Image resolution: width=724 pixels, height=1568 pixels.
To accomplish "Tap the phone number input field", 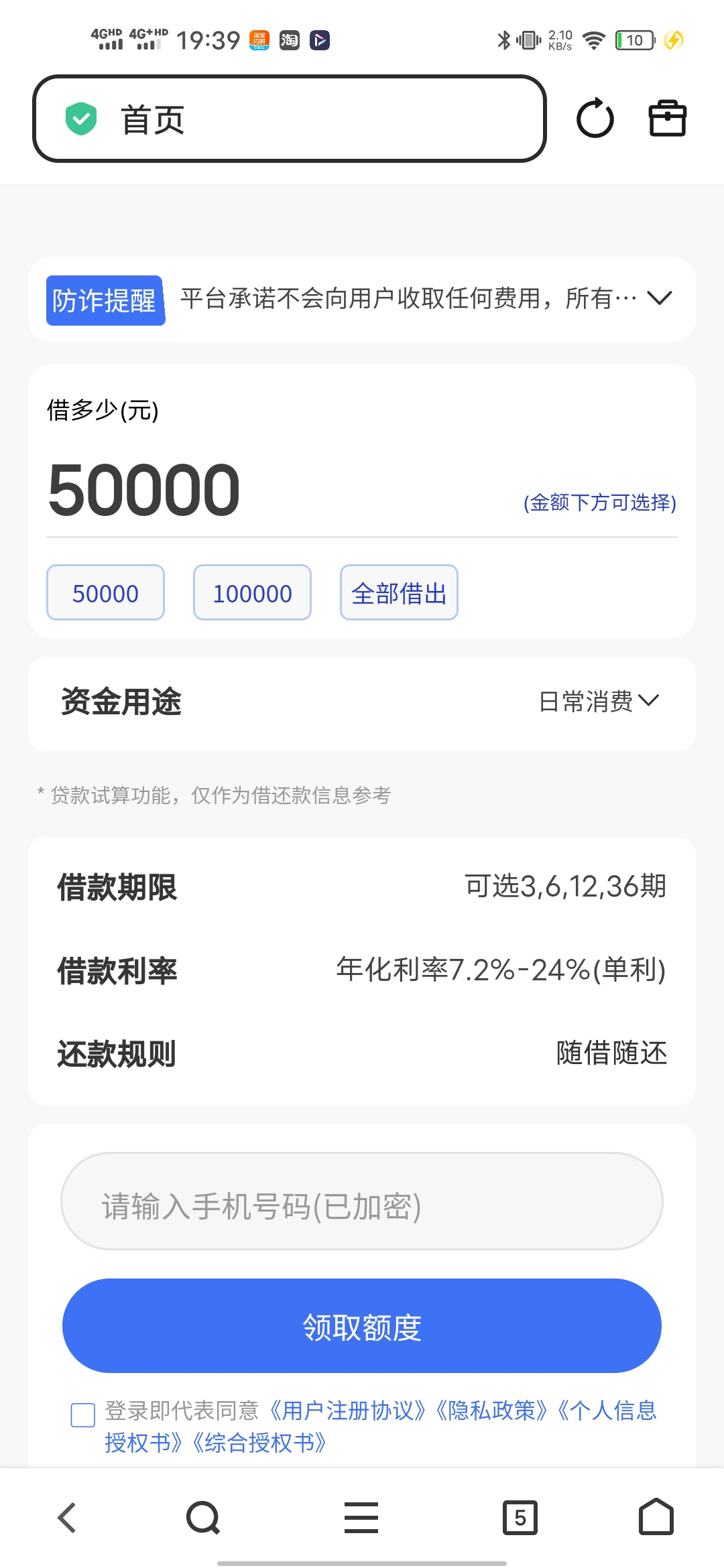I will pos(362,1201).
